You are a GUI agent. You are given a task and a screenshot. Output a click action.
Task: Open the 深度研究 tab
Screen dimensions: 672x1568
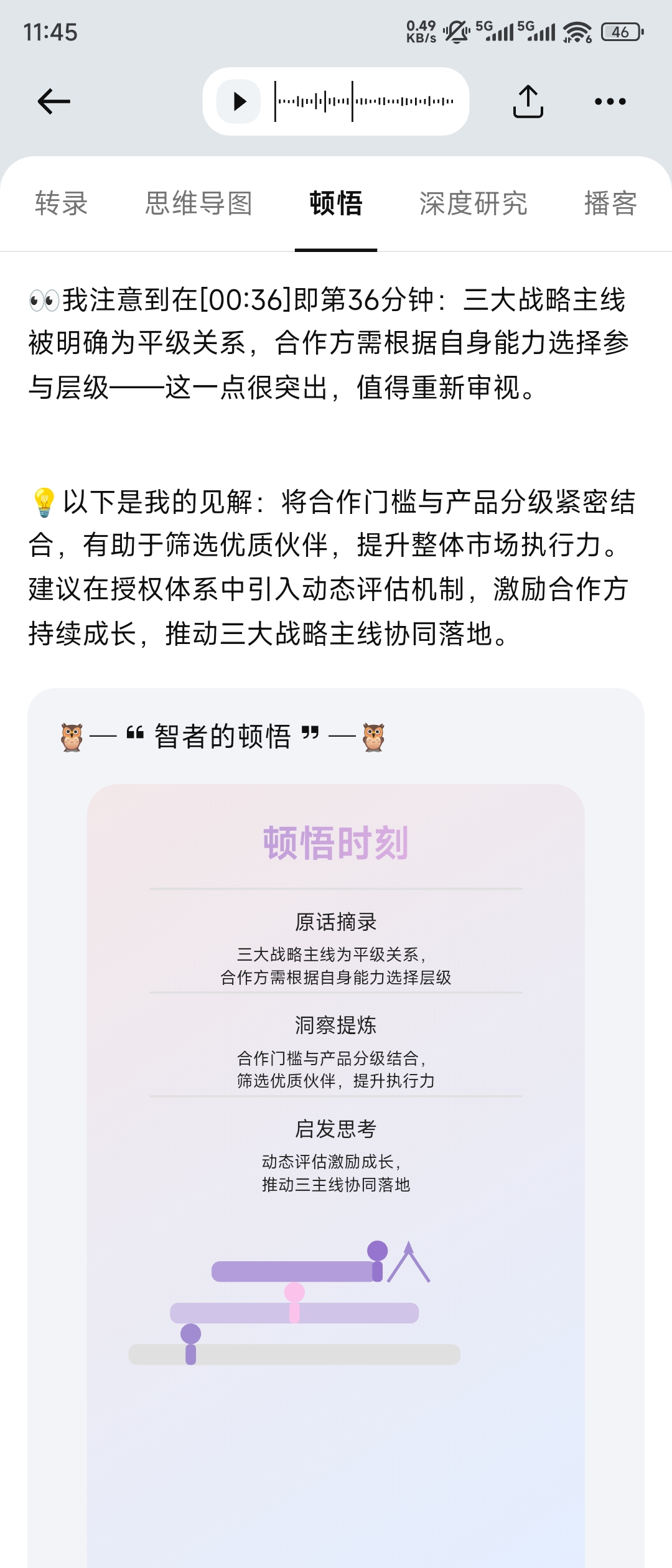473,203
